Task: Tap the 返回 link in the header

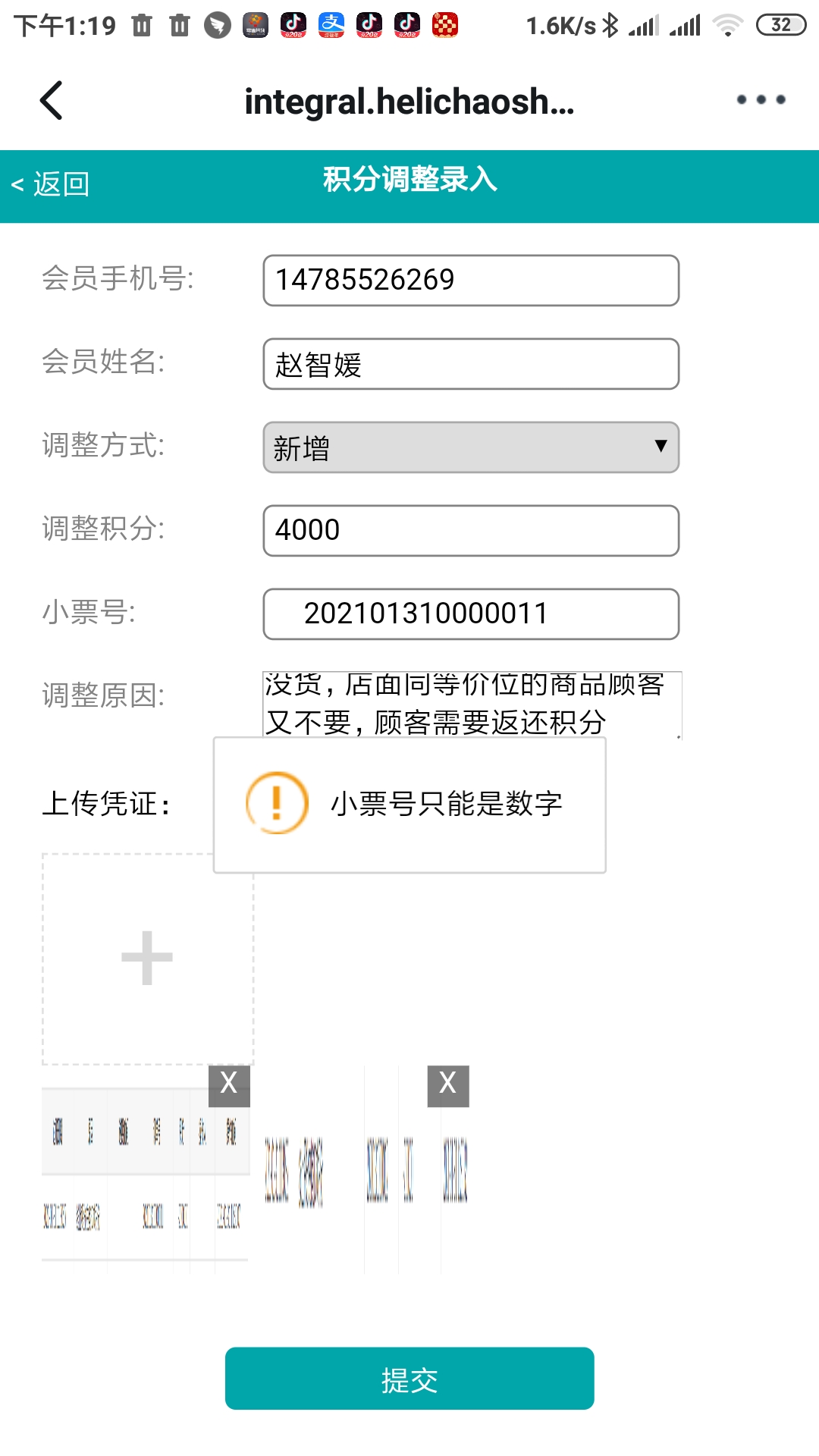Action: point(51,184)
